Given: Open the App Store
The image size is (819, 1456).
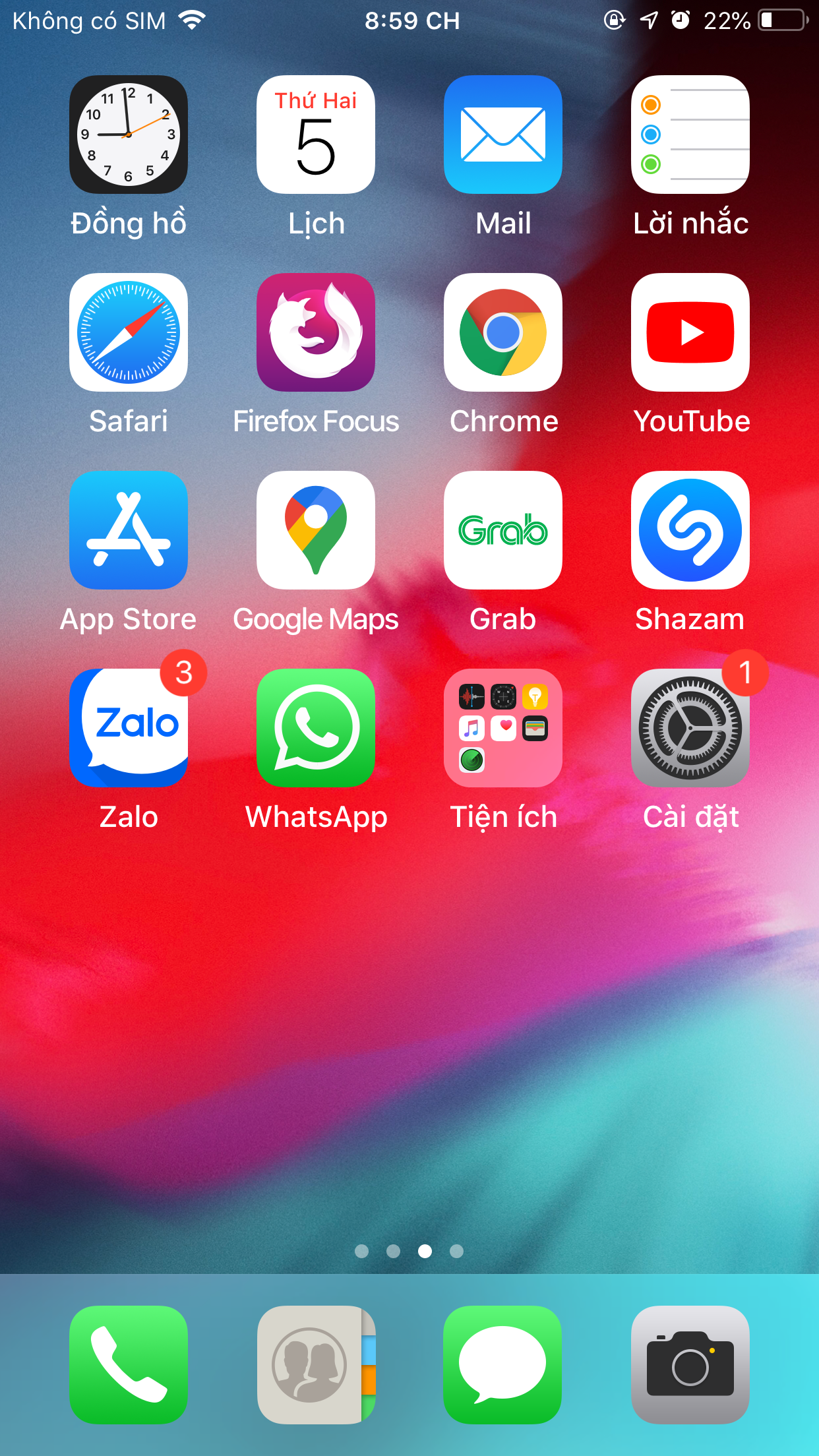Looking at the screenshot, I should (129, 530).
